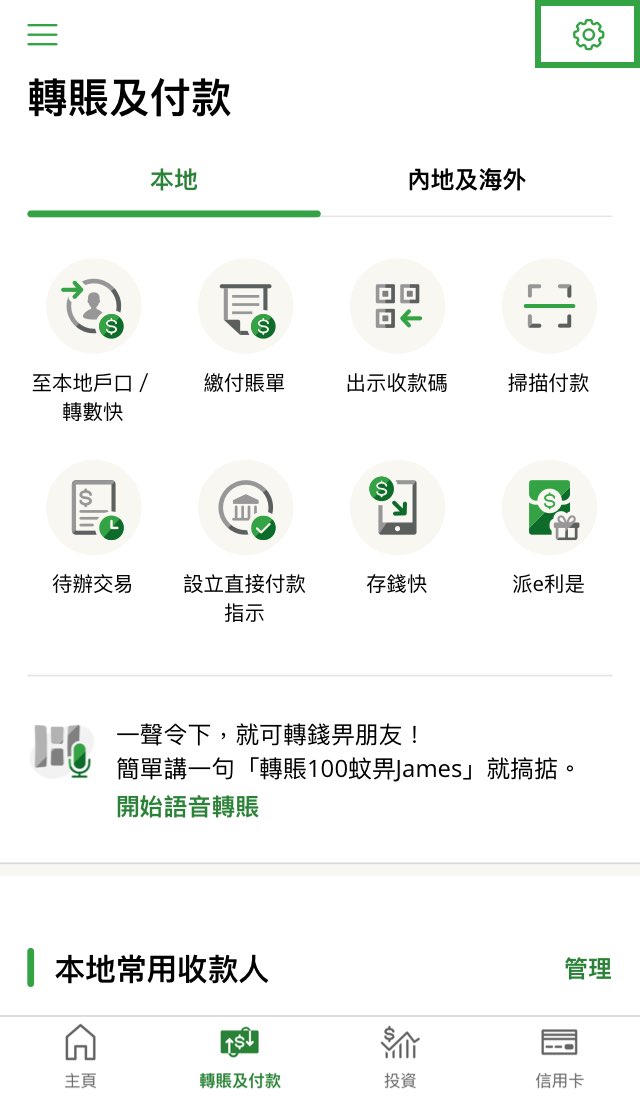Switch to the 內地及海外 tab

(466, 181)
